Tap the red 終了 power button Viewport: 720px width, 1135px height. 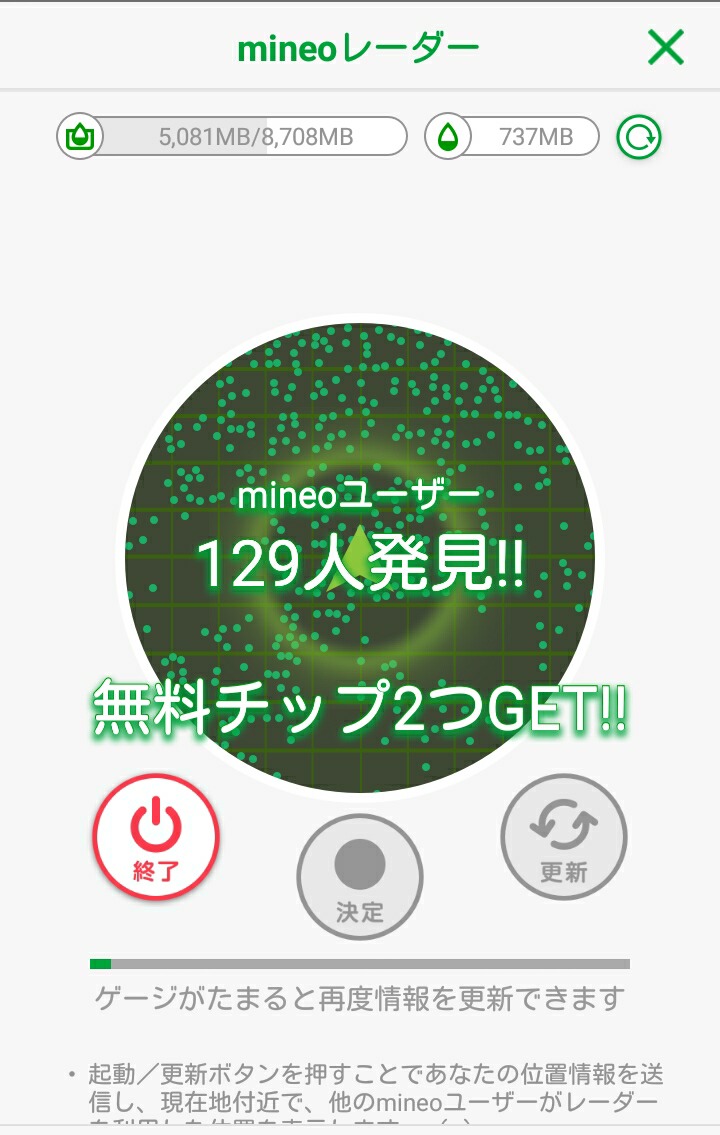(x=156, y=837)
